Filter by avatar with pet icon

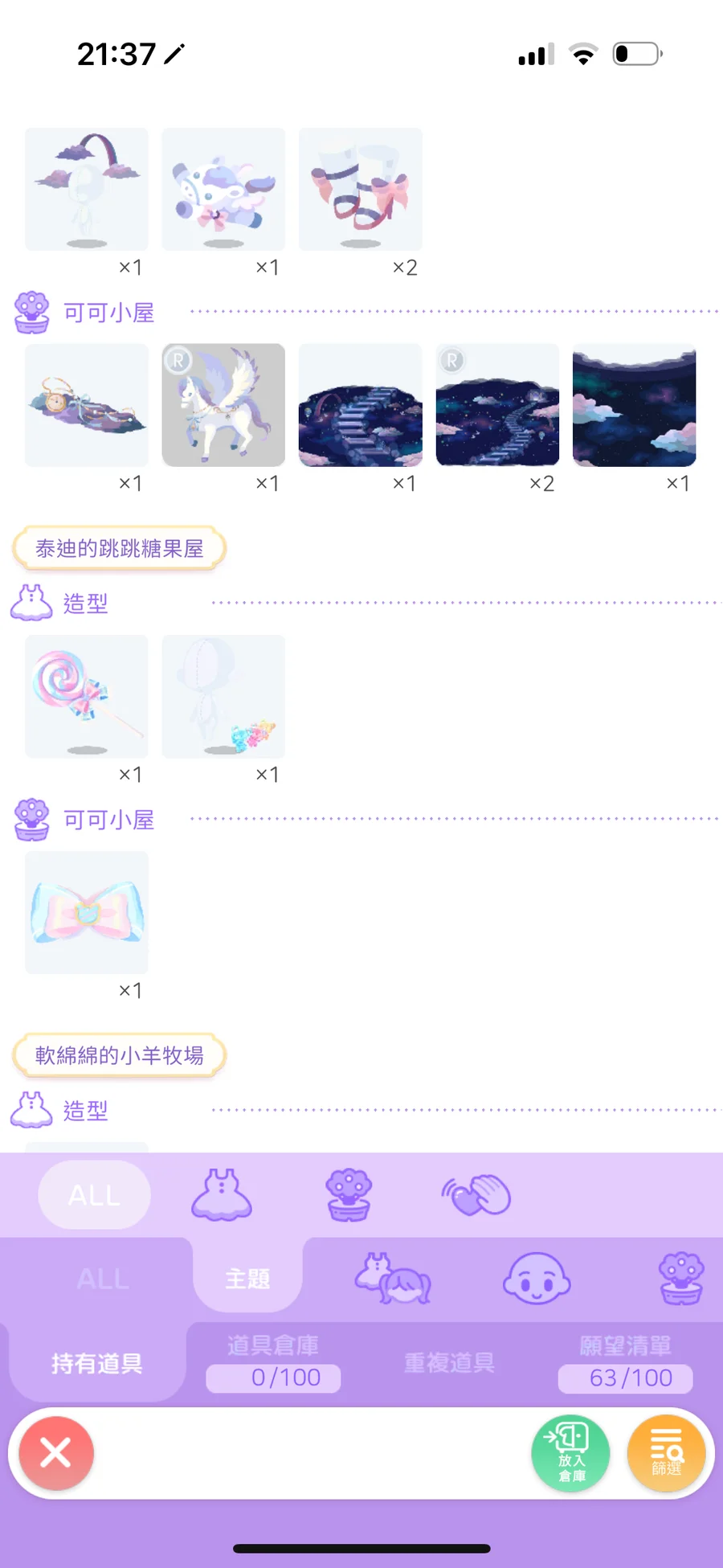pos(393,1279)
